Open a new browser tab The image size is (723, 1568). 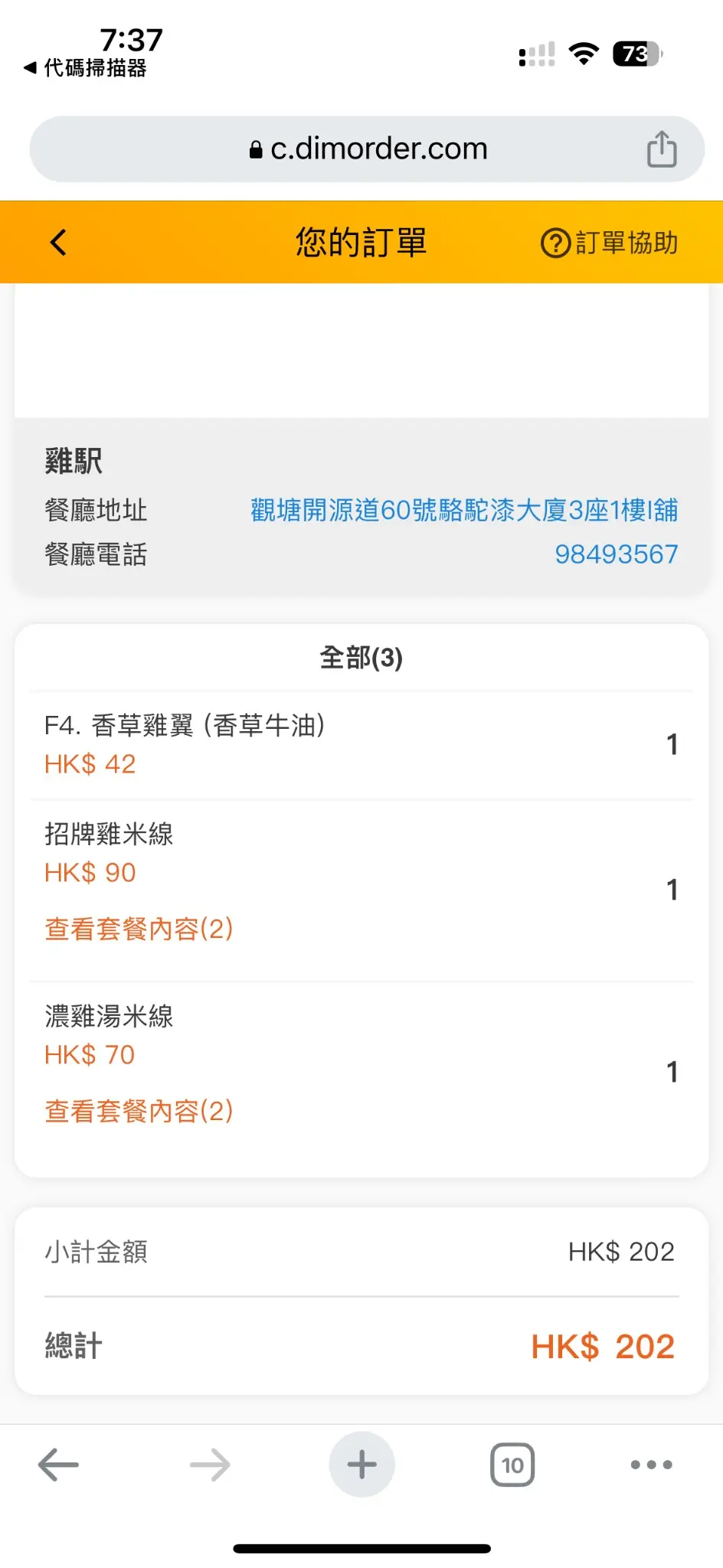pyautogui.click(x=361, y=1465)
